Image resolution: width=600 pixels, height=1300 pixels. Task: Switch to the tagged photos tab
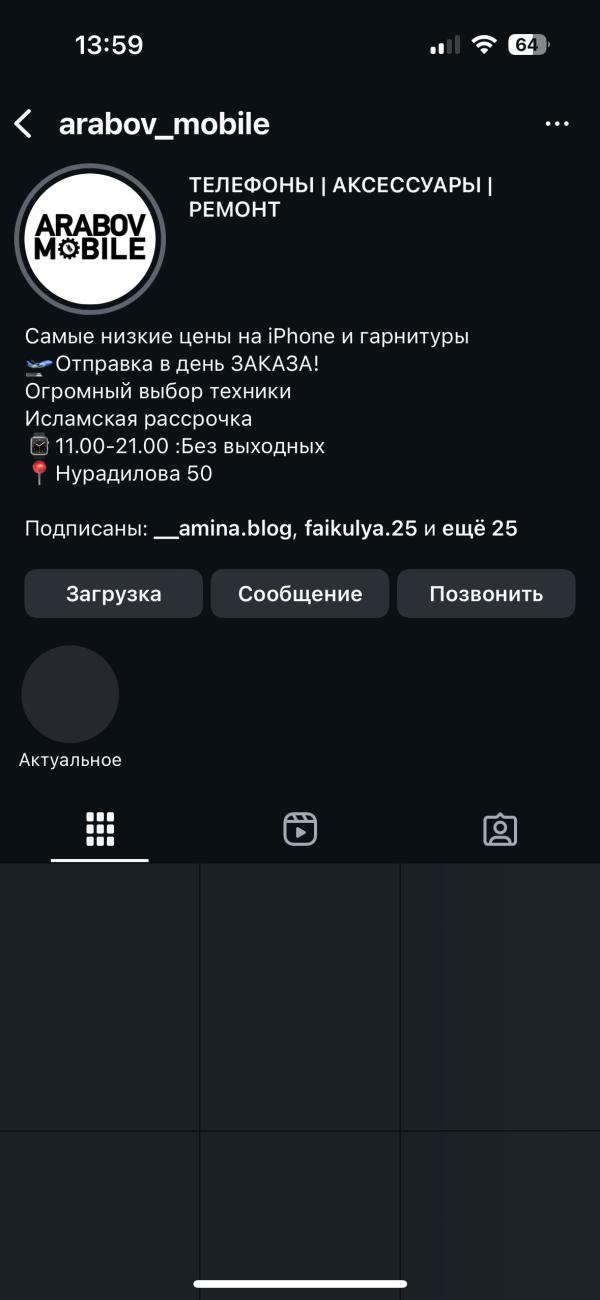pyautogui.click(x=500, y=829)
